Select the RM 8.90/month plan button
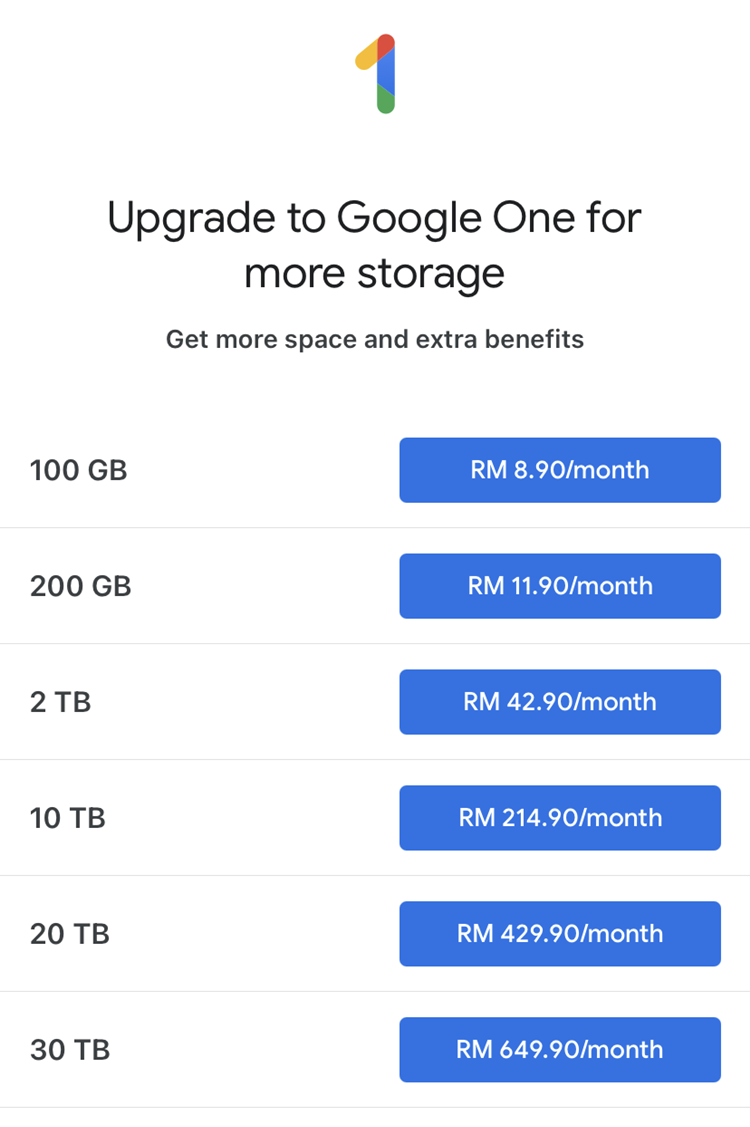Image resolution: width=750 pixels, height=1127 pixels. click(x=559, y=470)
